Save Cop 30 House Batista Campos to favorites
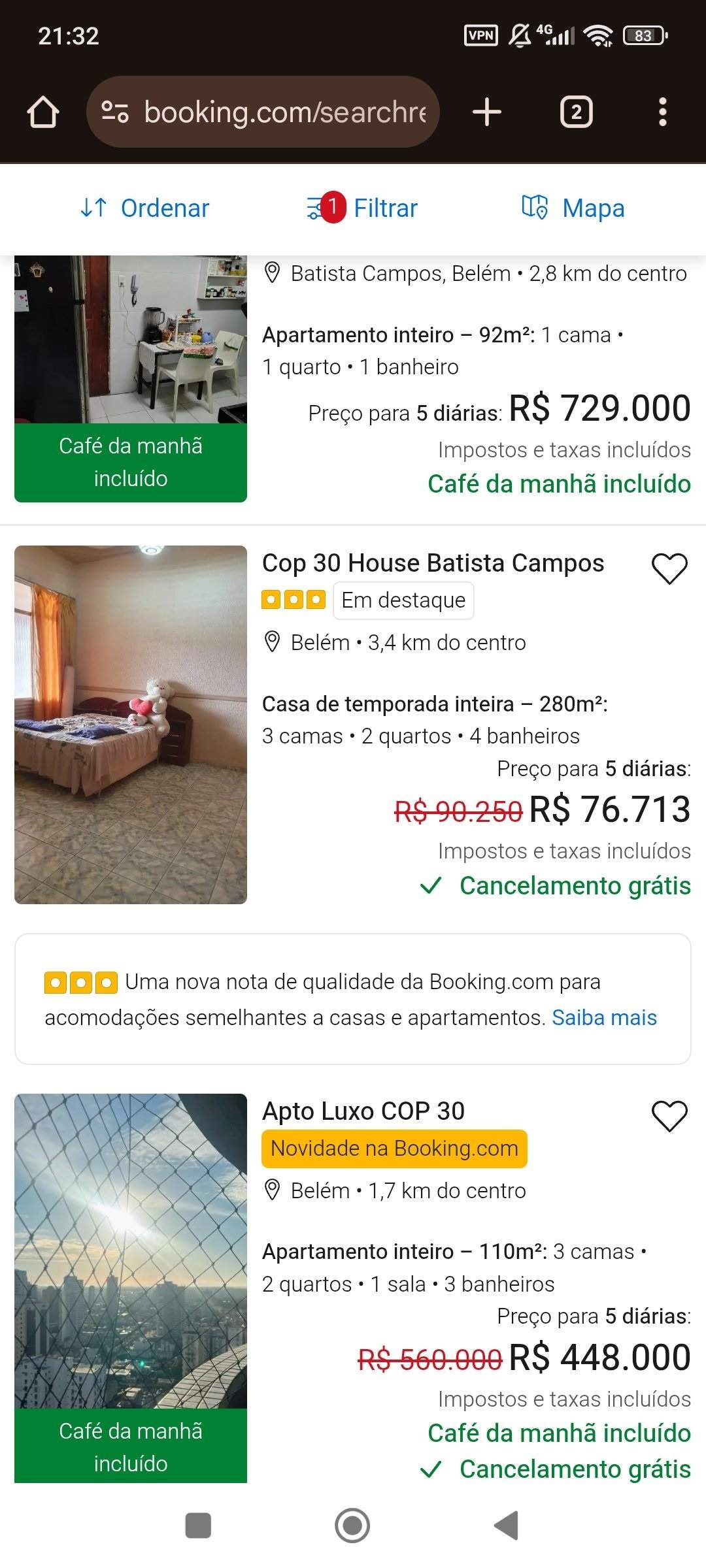Image resolution: width=706 pixels, height=1568 pixels. [x=669, y=568]
